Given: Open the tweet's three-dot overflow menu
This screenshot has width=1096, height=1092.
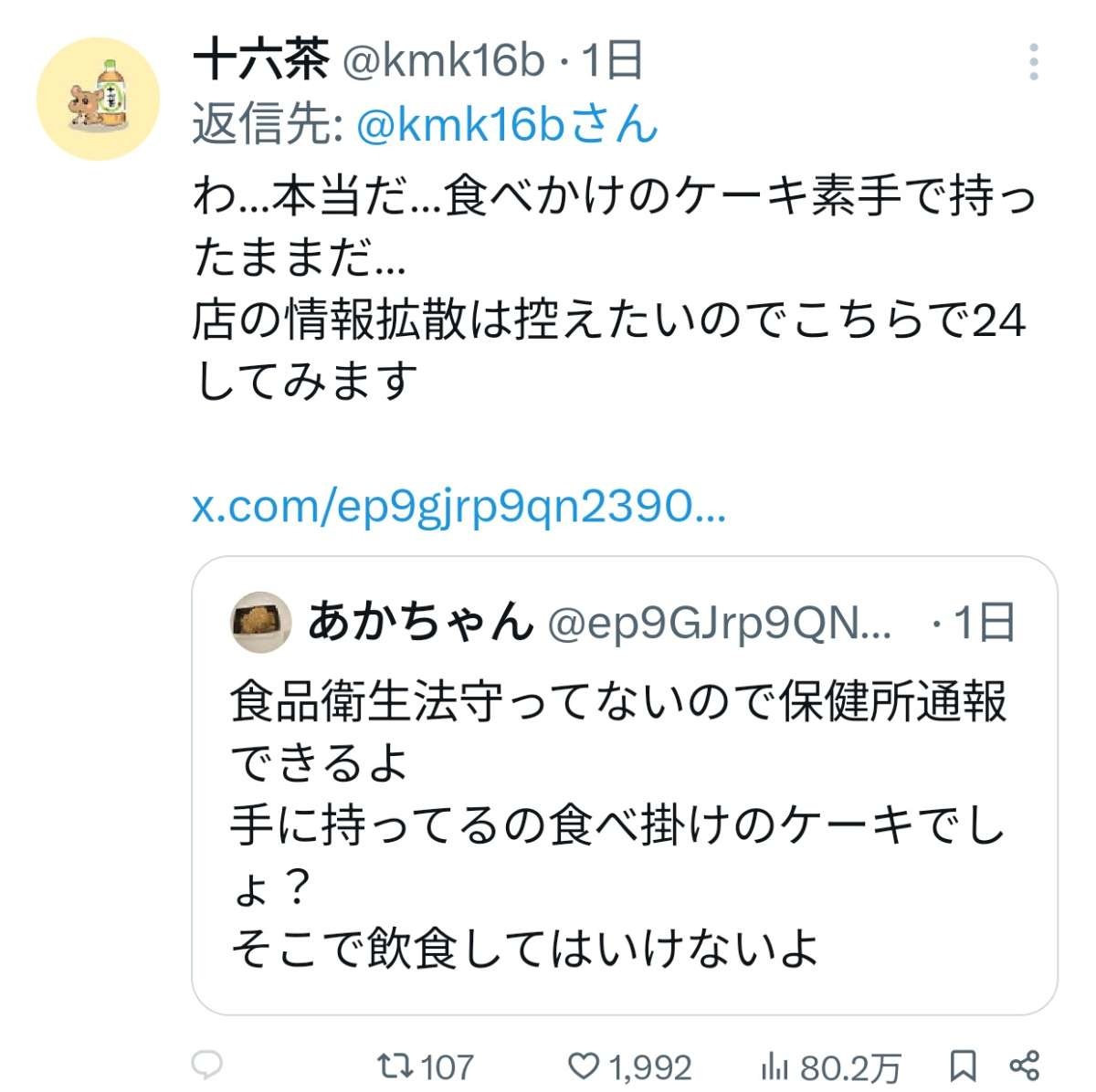Looking at the screenshot, I should tap(1033, 62).
